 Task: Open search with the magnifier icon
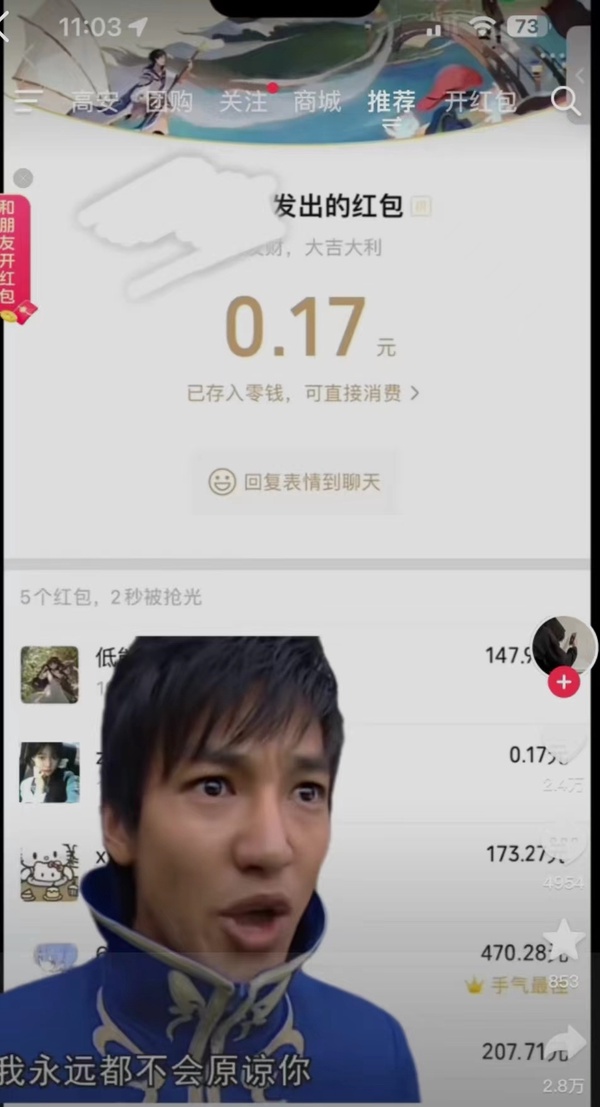565,102
